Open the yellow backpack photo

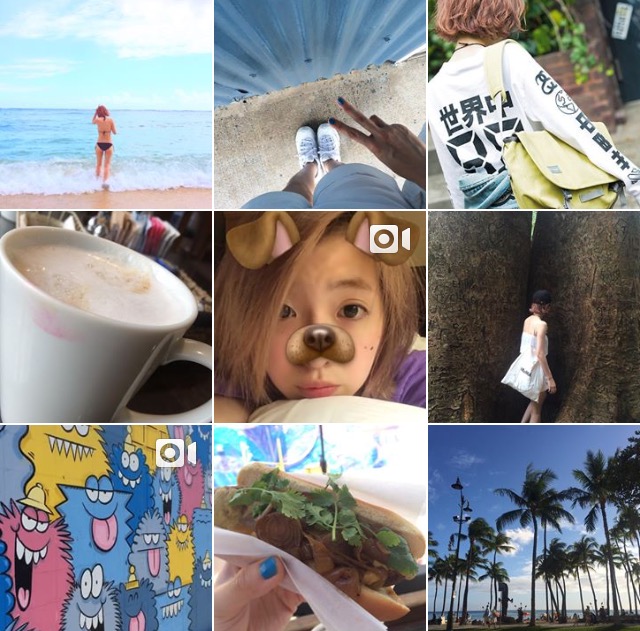click(x=533, y=104)
